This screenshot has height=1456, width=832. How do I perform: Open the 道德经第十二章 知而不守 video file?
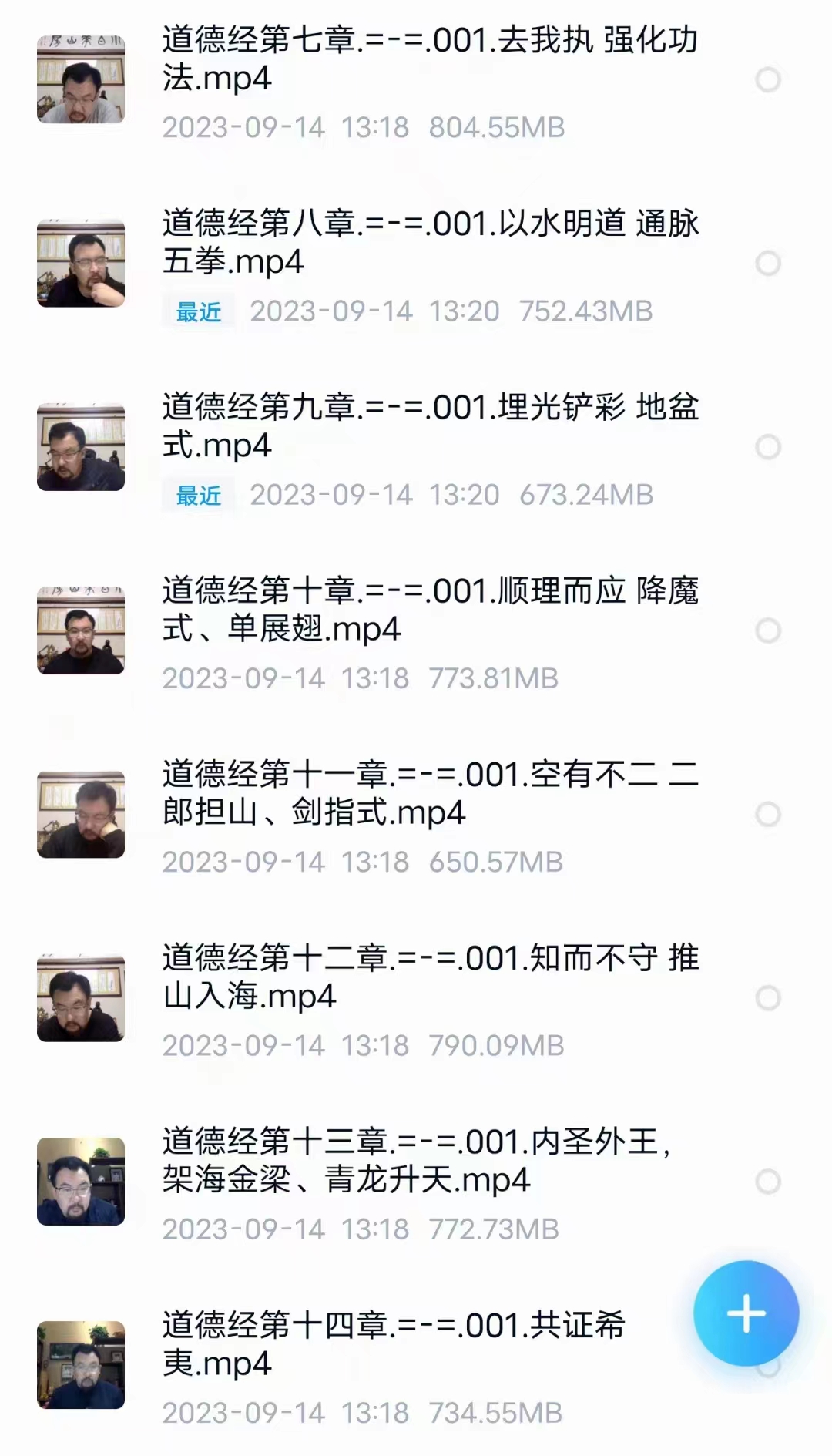click(x=429, y=977)
